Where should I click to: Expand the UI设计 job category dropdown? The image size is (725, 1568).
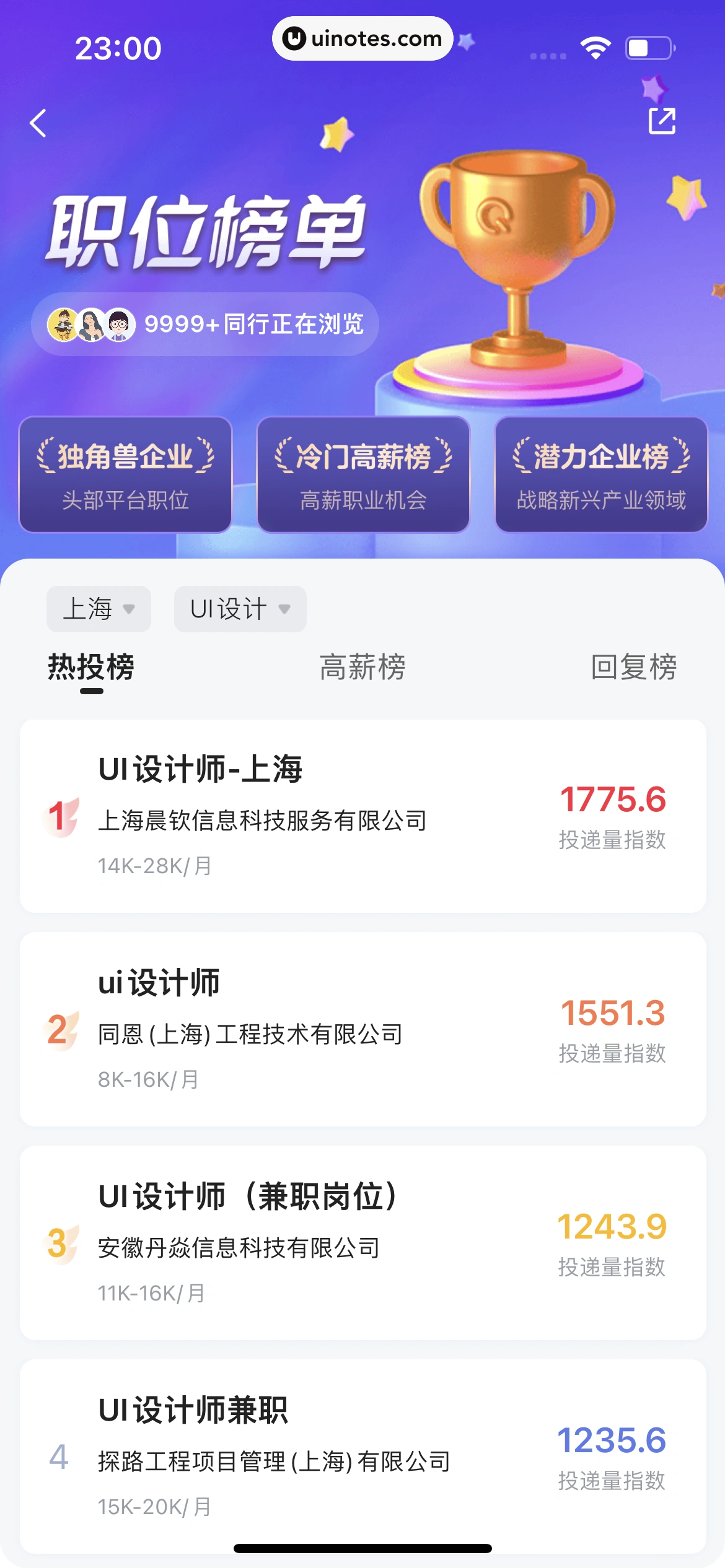[240, 609]
